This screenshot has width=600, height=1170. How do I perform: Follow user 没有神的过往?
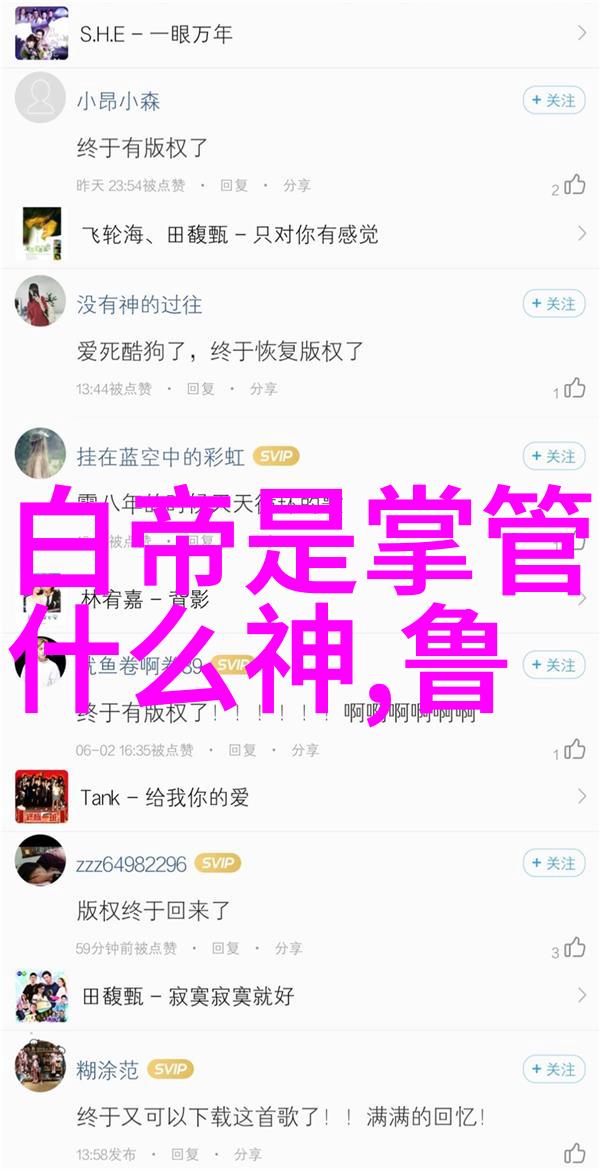(x=553, y=303)
